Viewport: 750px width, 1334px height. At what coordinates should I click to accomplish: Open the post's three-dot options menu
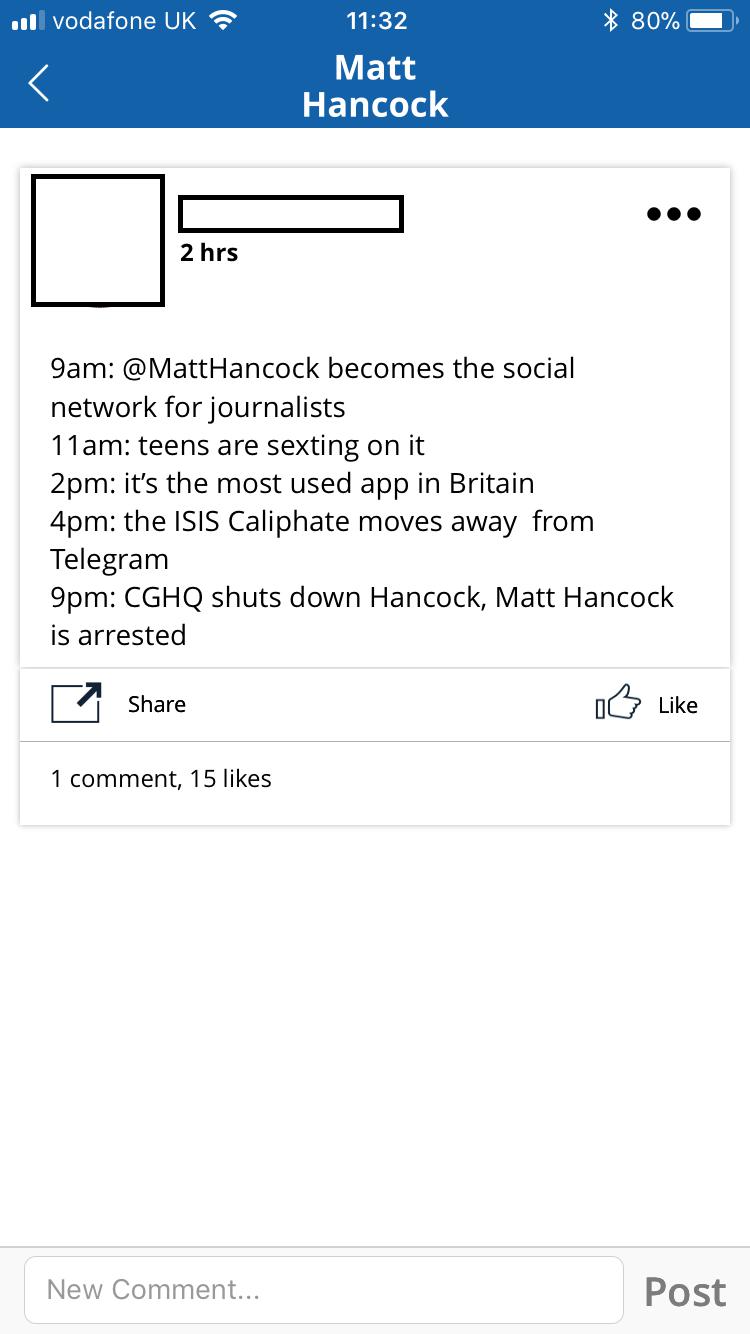[674, 213]
